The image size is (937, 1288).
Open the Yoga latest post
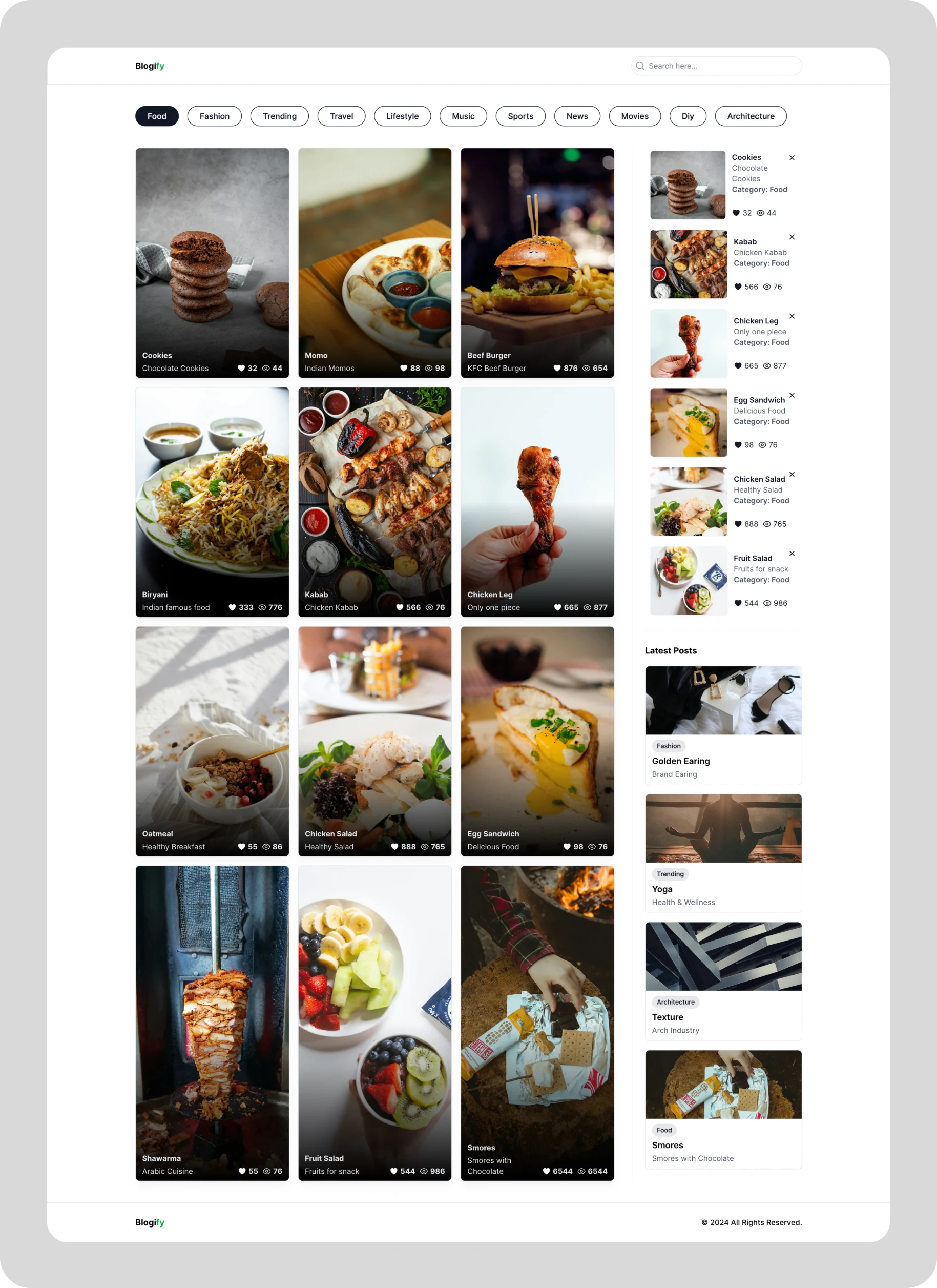[723, 853]
